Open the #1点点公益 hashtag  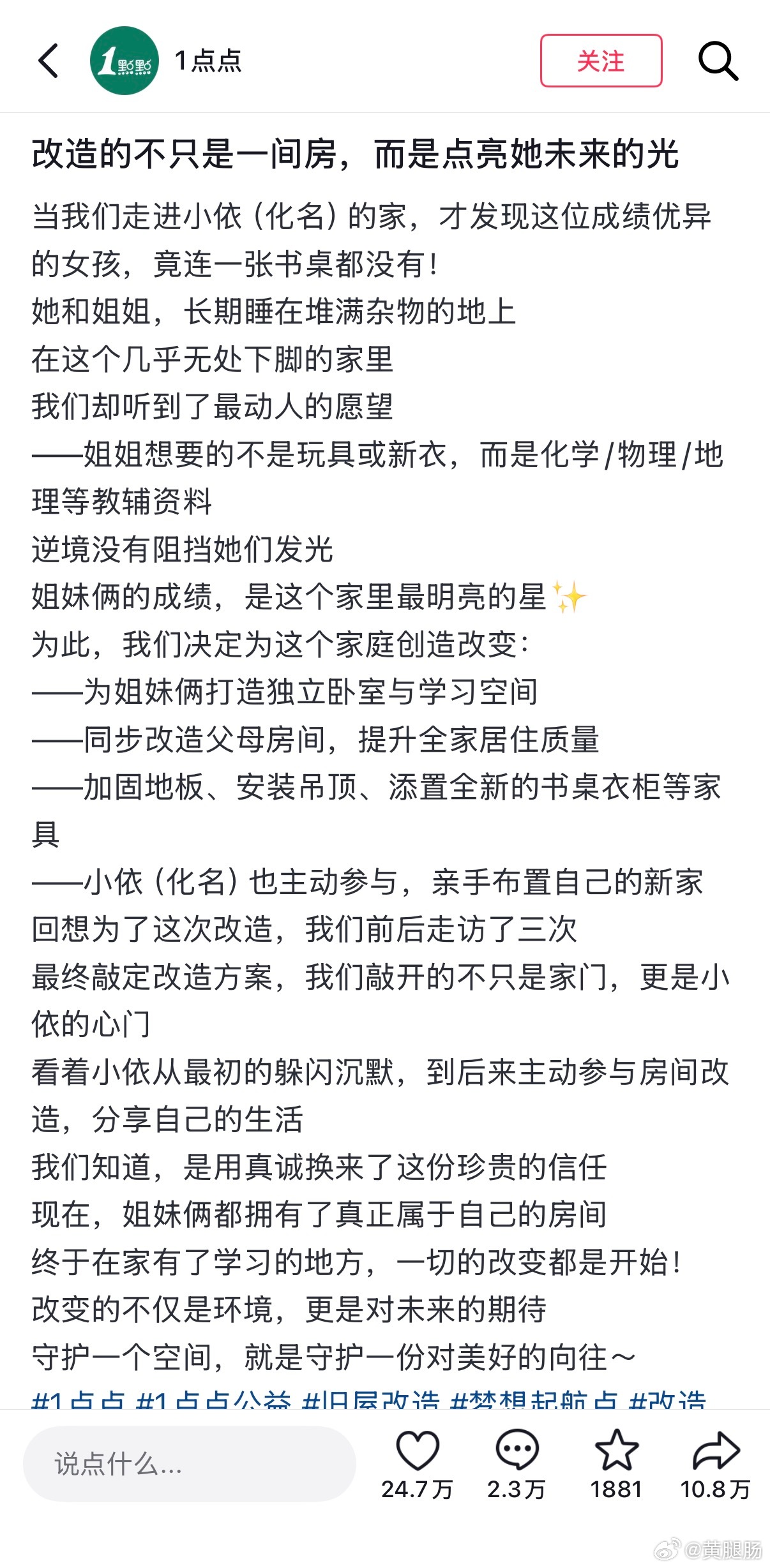tap(214, 1403)
